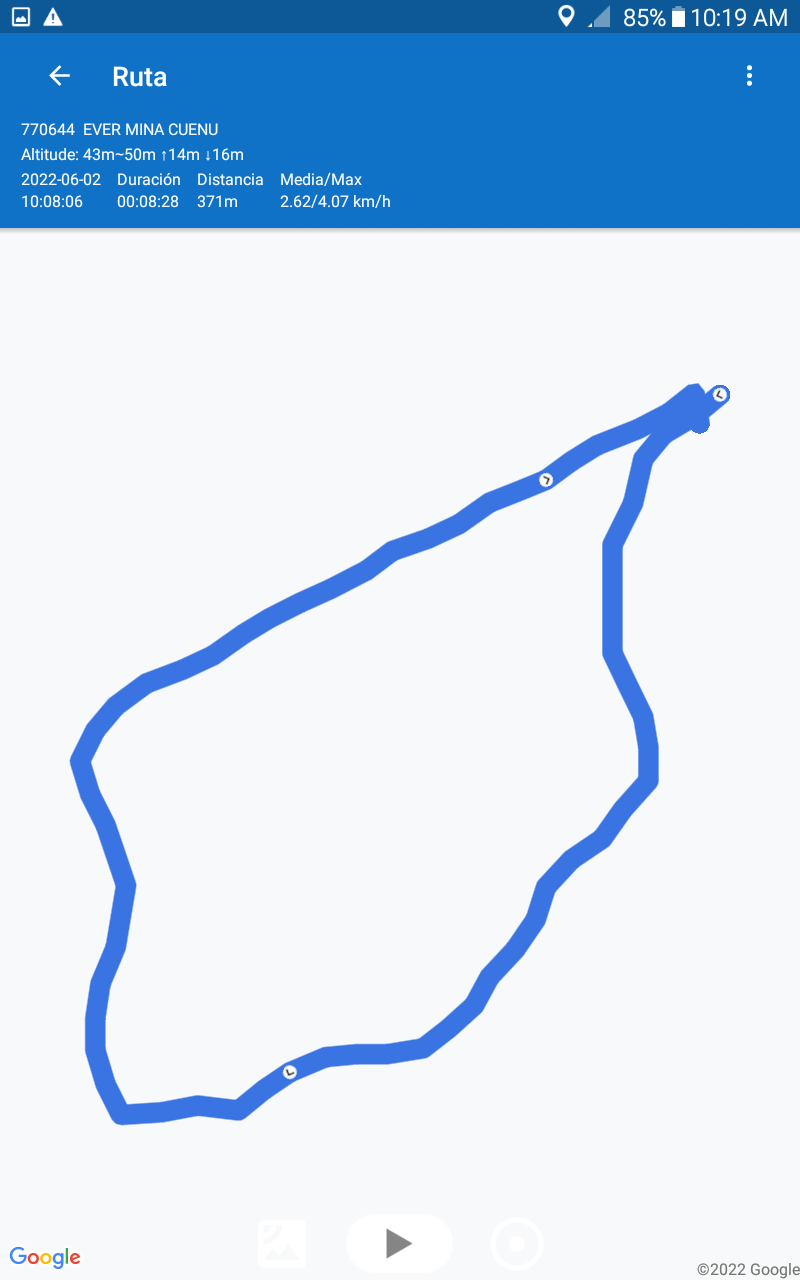Open the overflow menu

point(749,76)
